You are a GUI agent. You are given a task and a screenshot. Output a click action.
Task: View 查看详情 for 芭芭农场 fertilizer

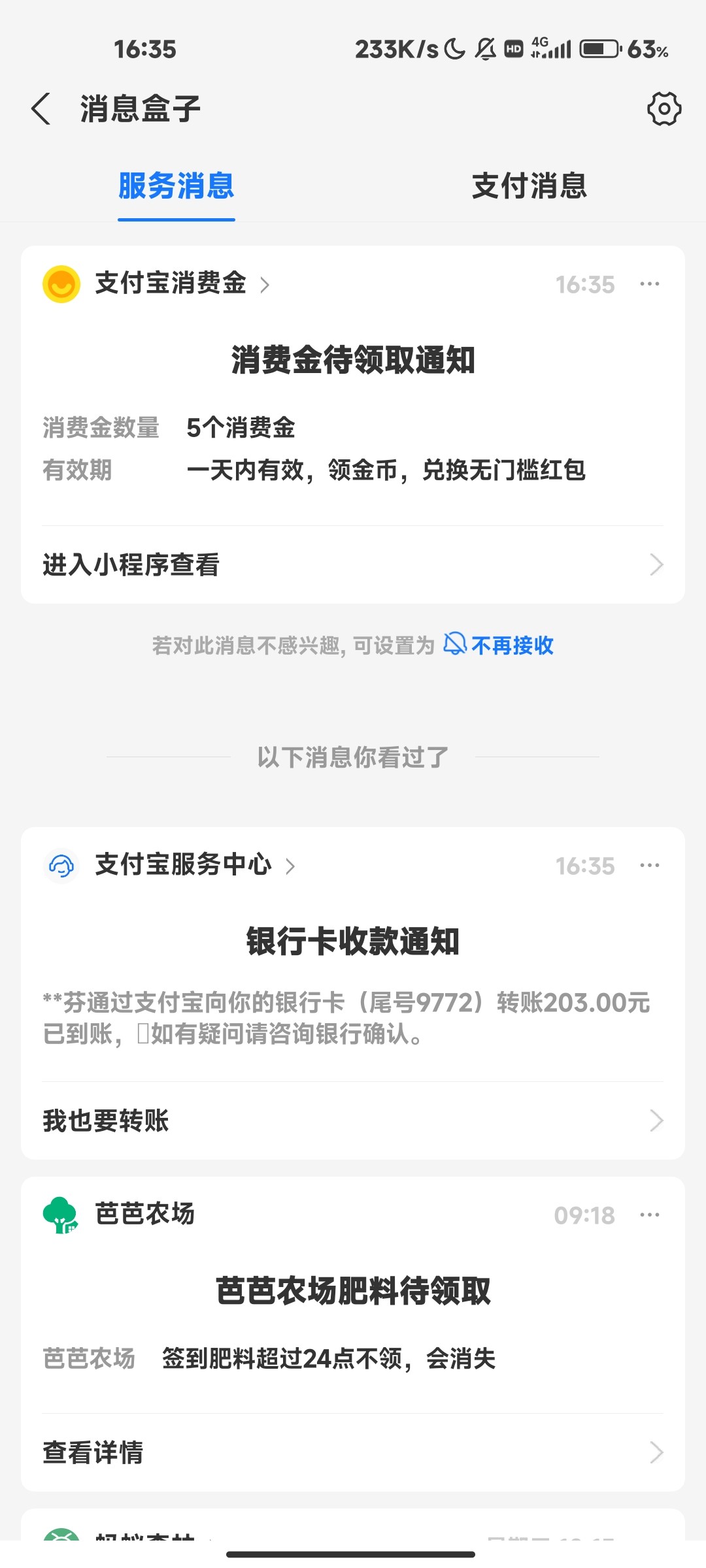353,1452
